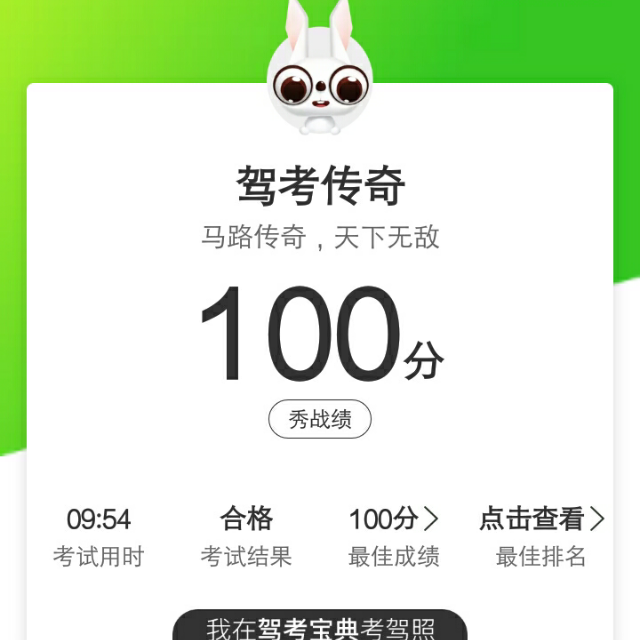Tap 我在驾考宝典考驾照 button
Viewport: 640px width, 640px height.
[320, 627]
